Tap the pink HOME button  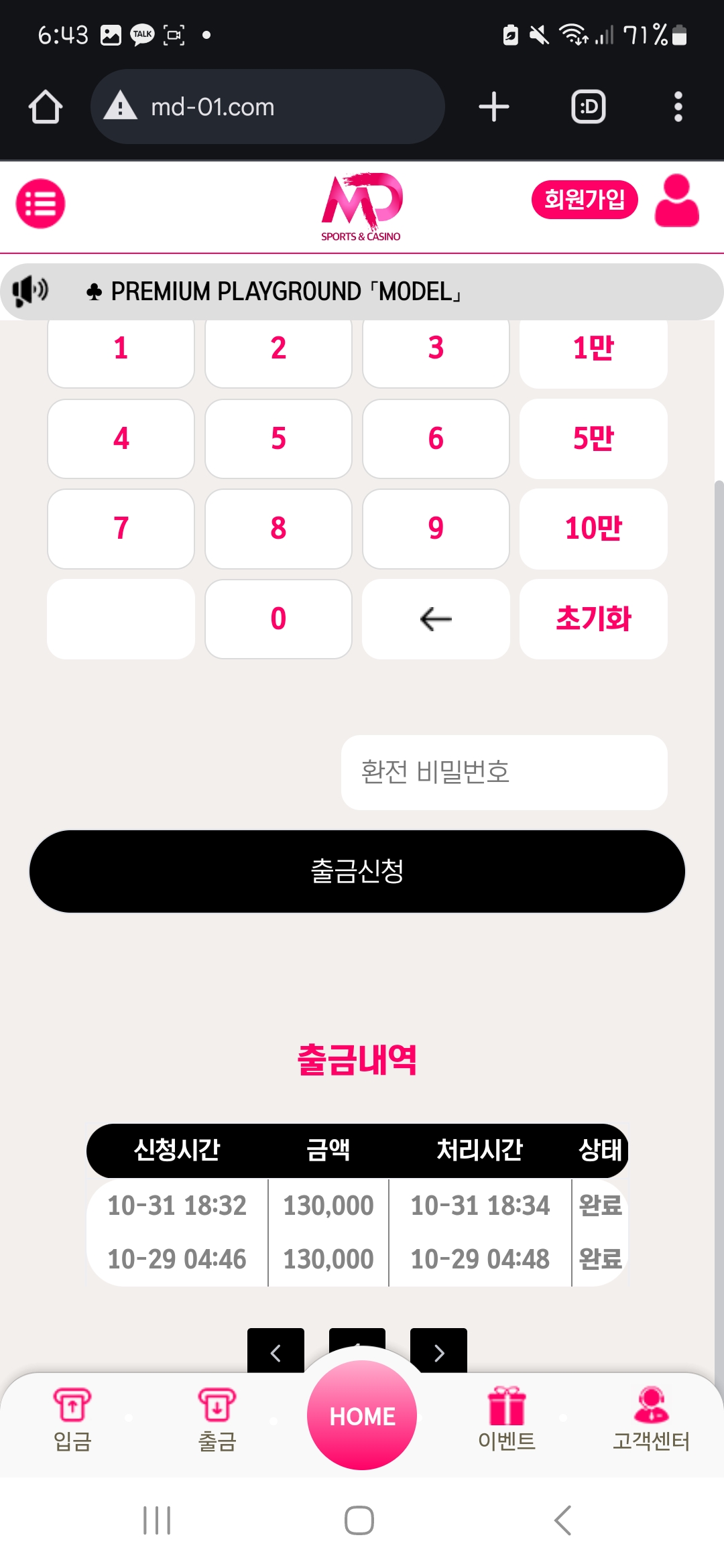(x=362, y=1415)
